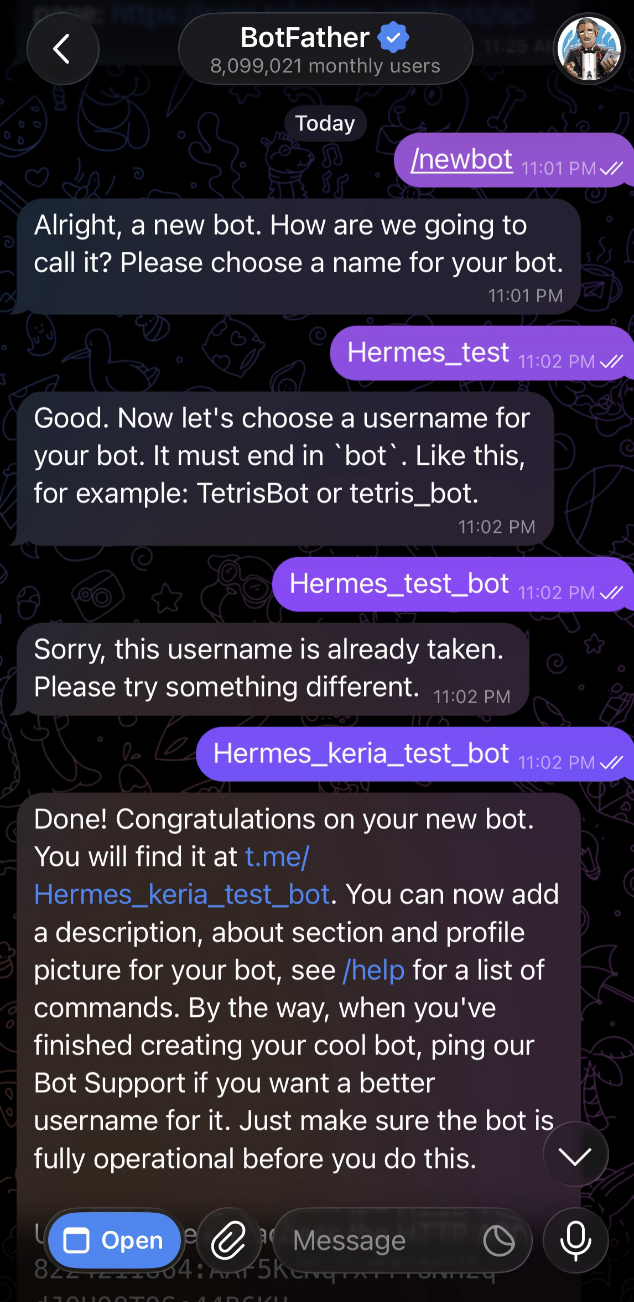The image size is (634, 1302).
Task: Open the BotFather avatar picture
Action: click(x=589, y=48)
